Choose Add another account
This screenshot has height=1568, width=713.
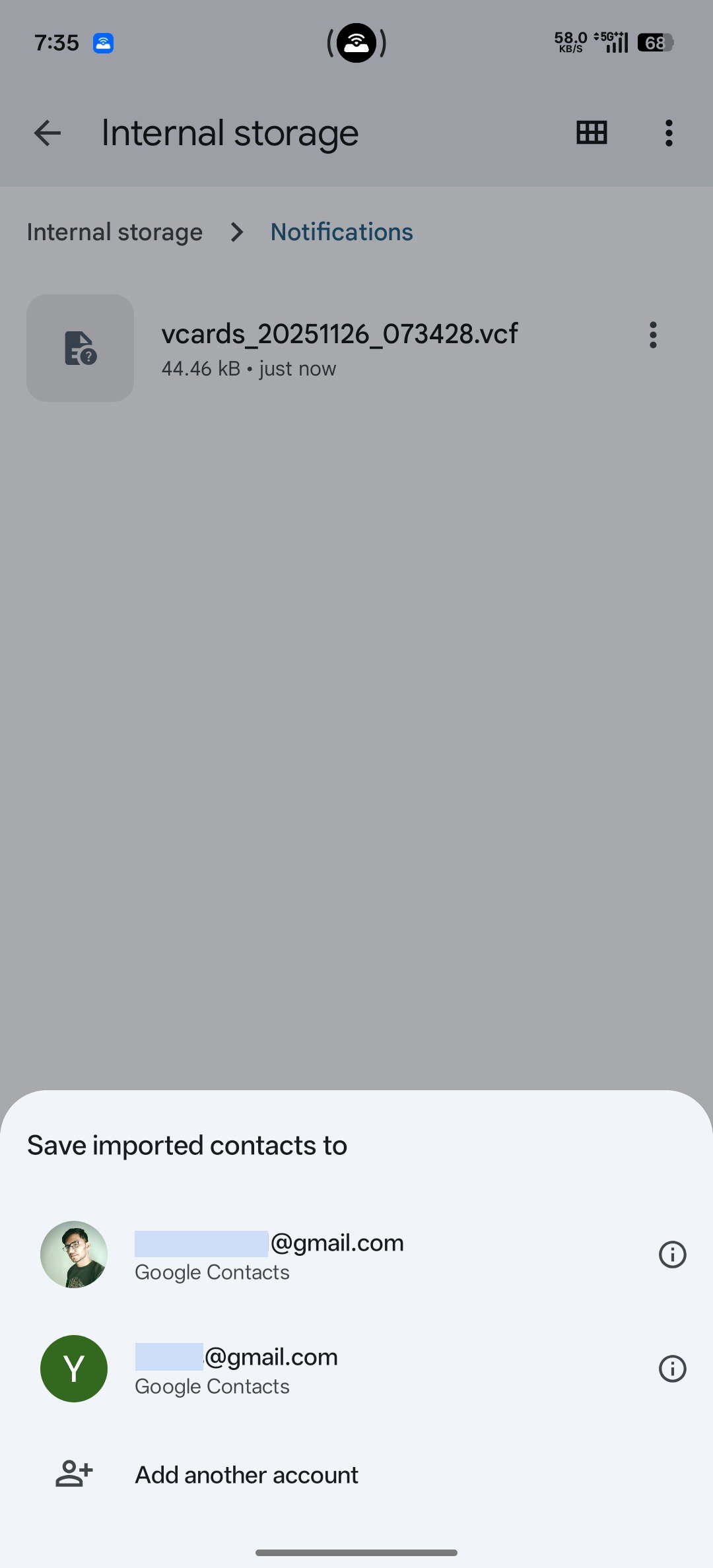(246, 1475)
